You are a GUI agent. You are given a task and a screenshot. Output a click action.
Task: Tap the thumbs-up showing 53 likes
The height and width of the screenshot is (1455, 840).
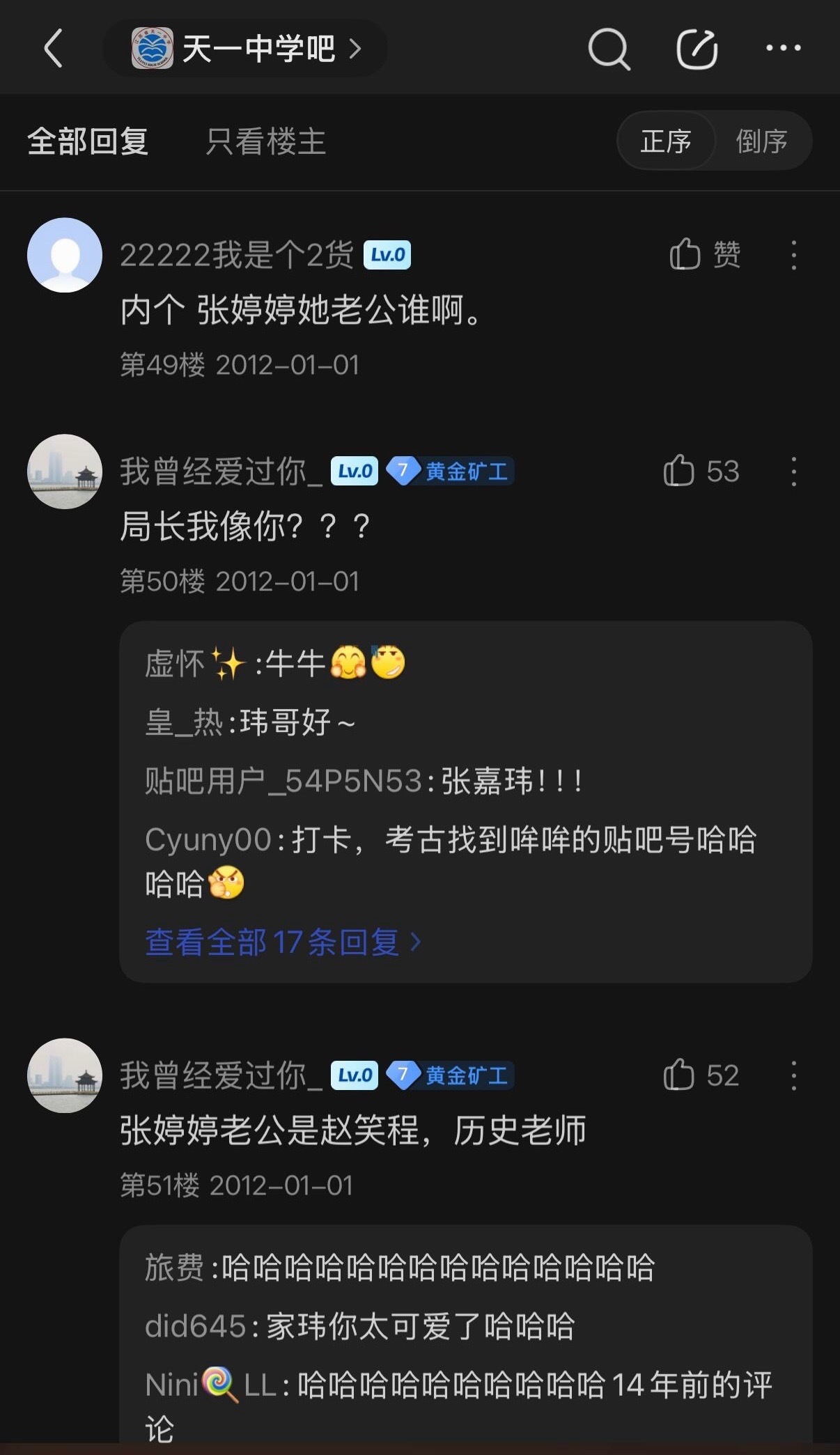[x=701, y=471]
